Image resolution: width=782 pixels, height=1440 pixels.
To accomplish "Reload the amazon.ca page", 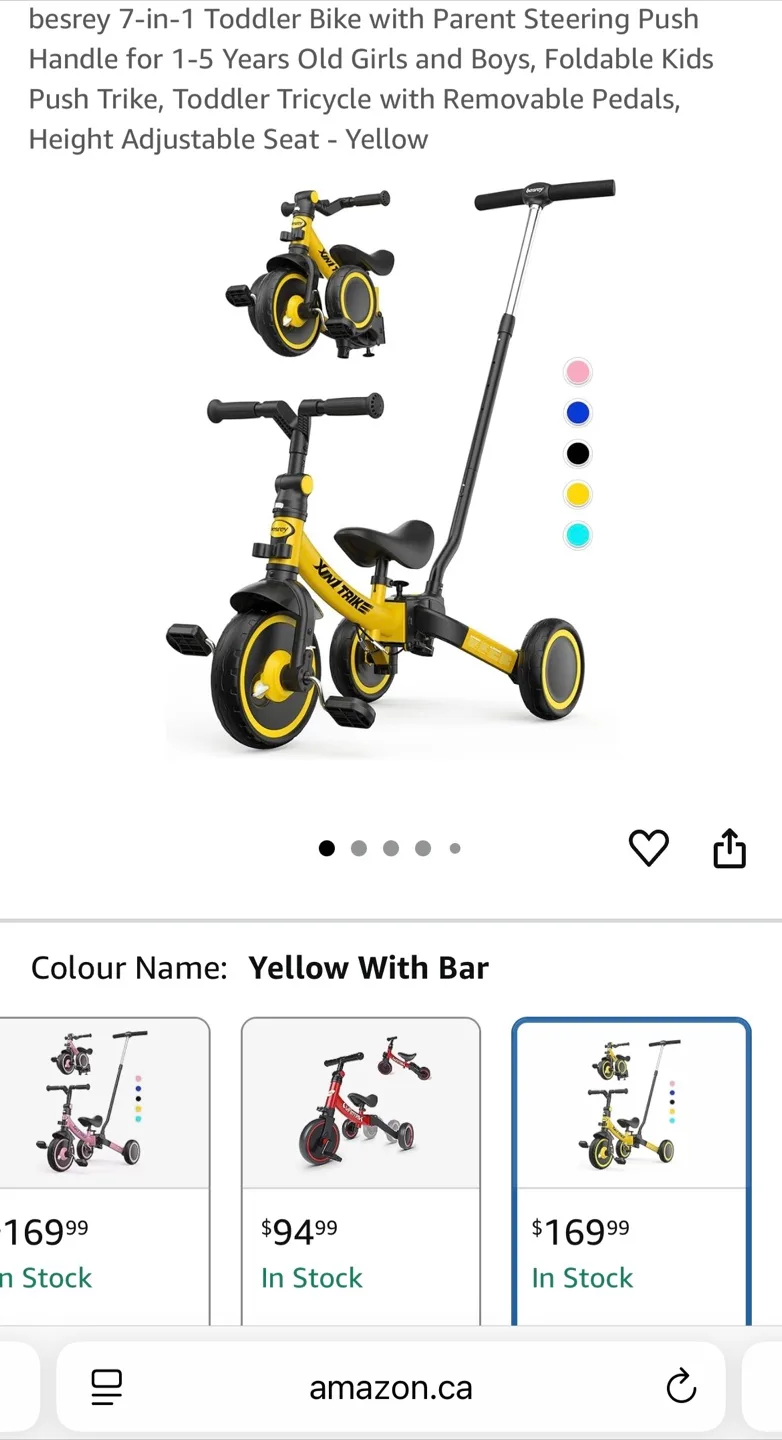I will point(681,1386).
